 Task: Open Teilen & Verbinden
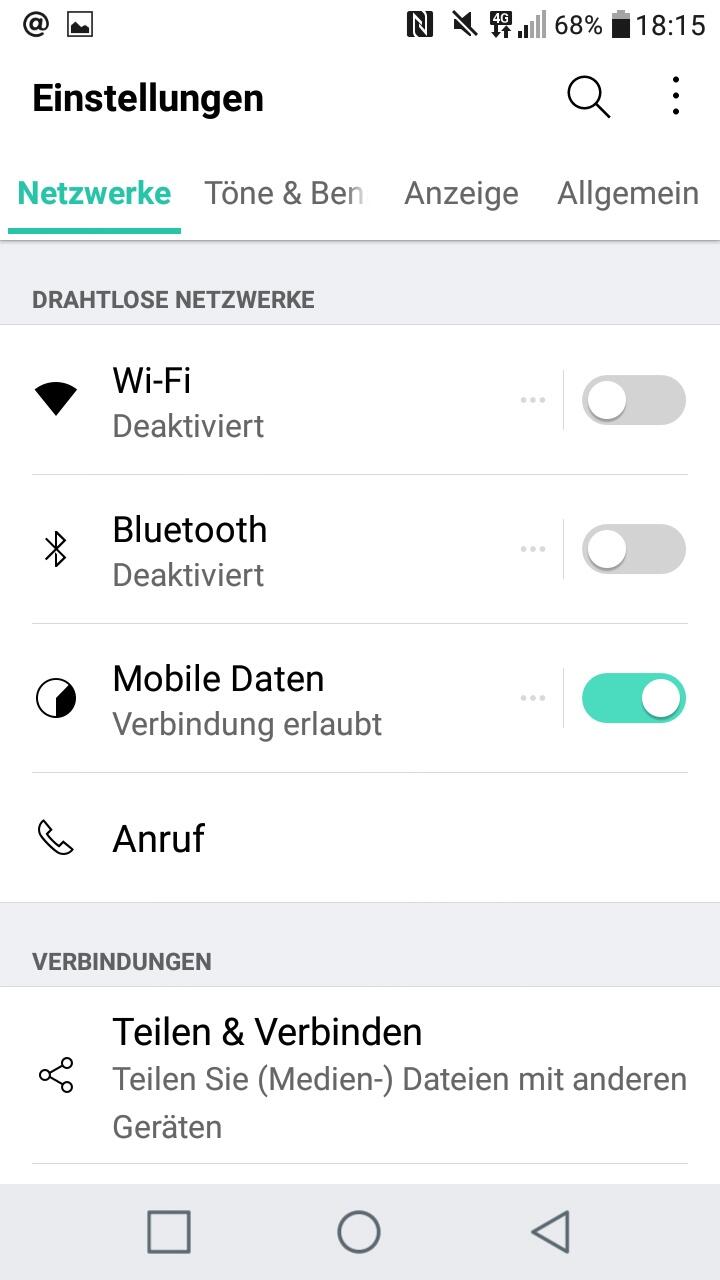(x=360, y=1076)
